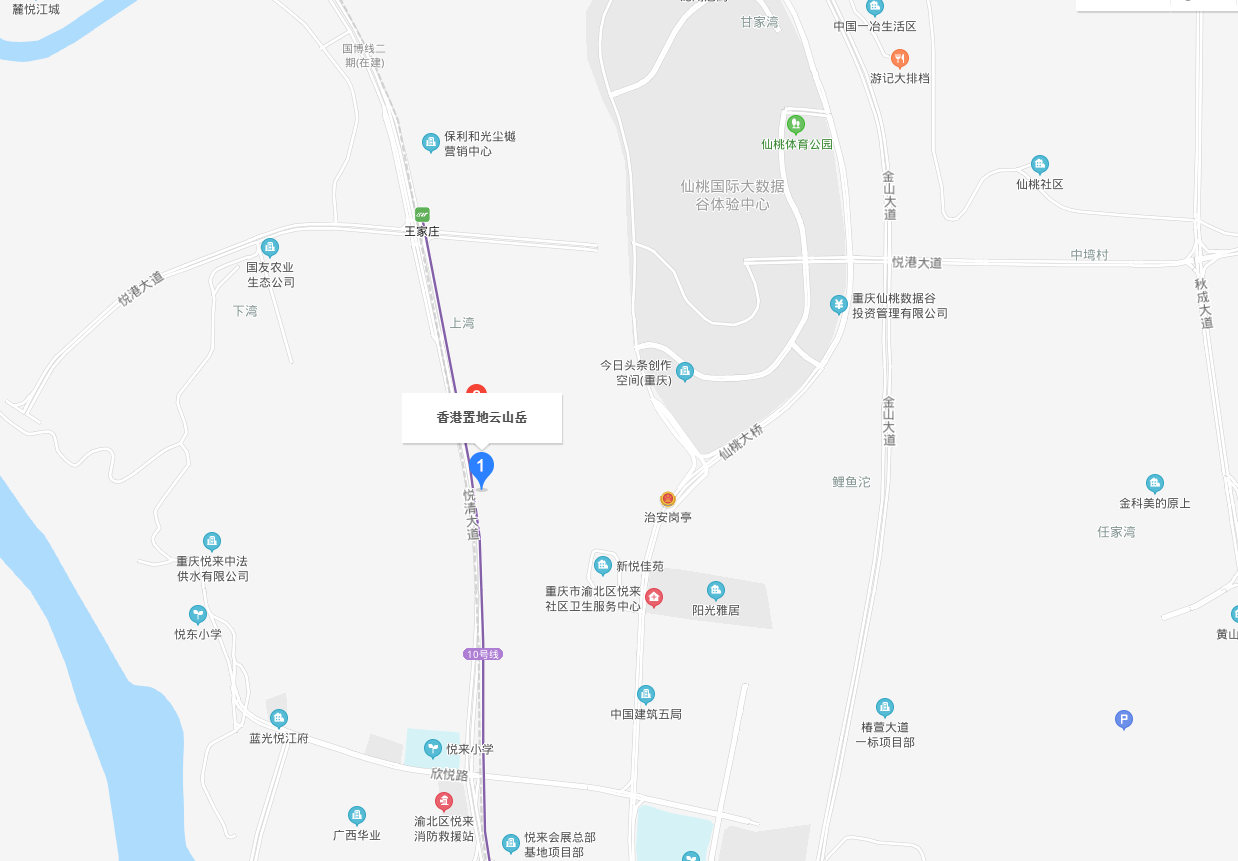Open the parking lot P marker
The width and height of the screenshot is (1238, 861).
(1124, 719)
